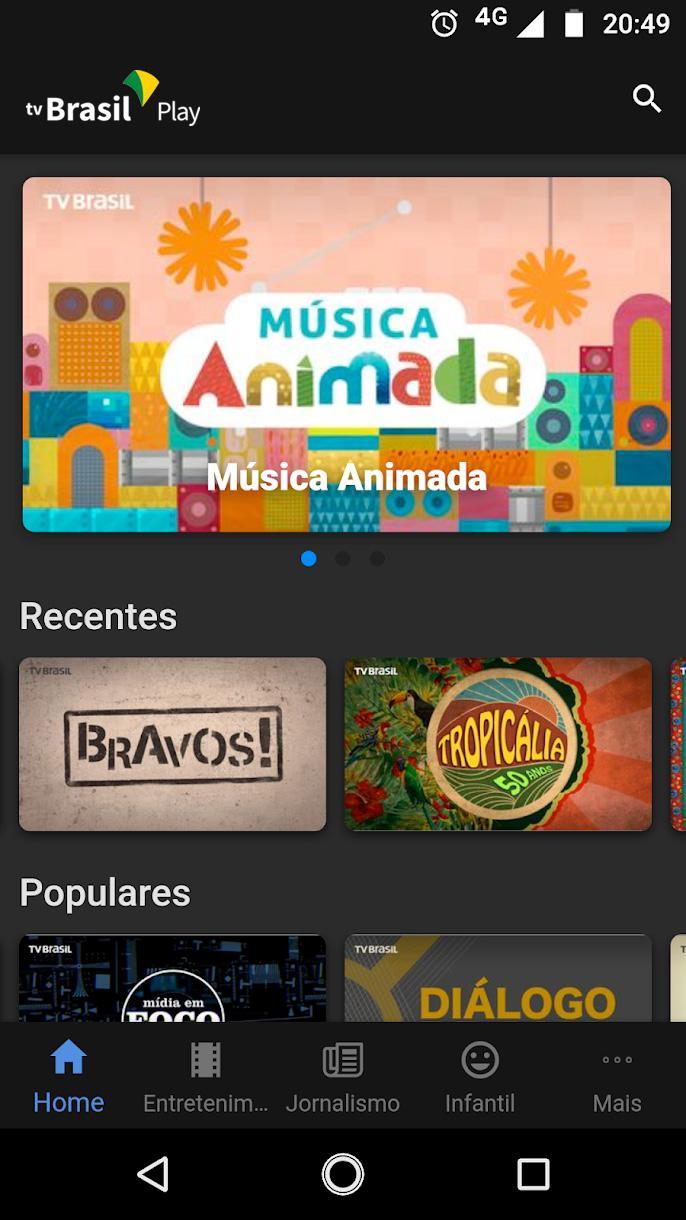Switch to the Jornalismo tab
The height and width of the screenshot is (1220, 686).
pos(343,1076)
